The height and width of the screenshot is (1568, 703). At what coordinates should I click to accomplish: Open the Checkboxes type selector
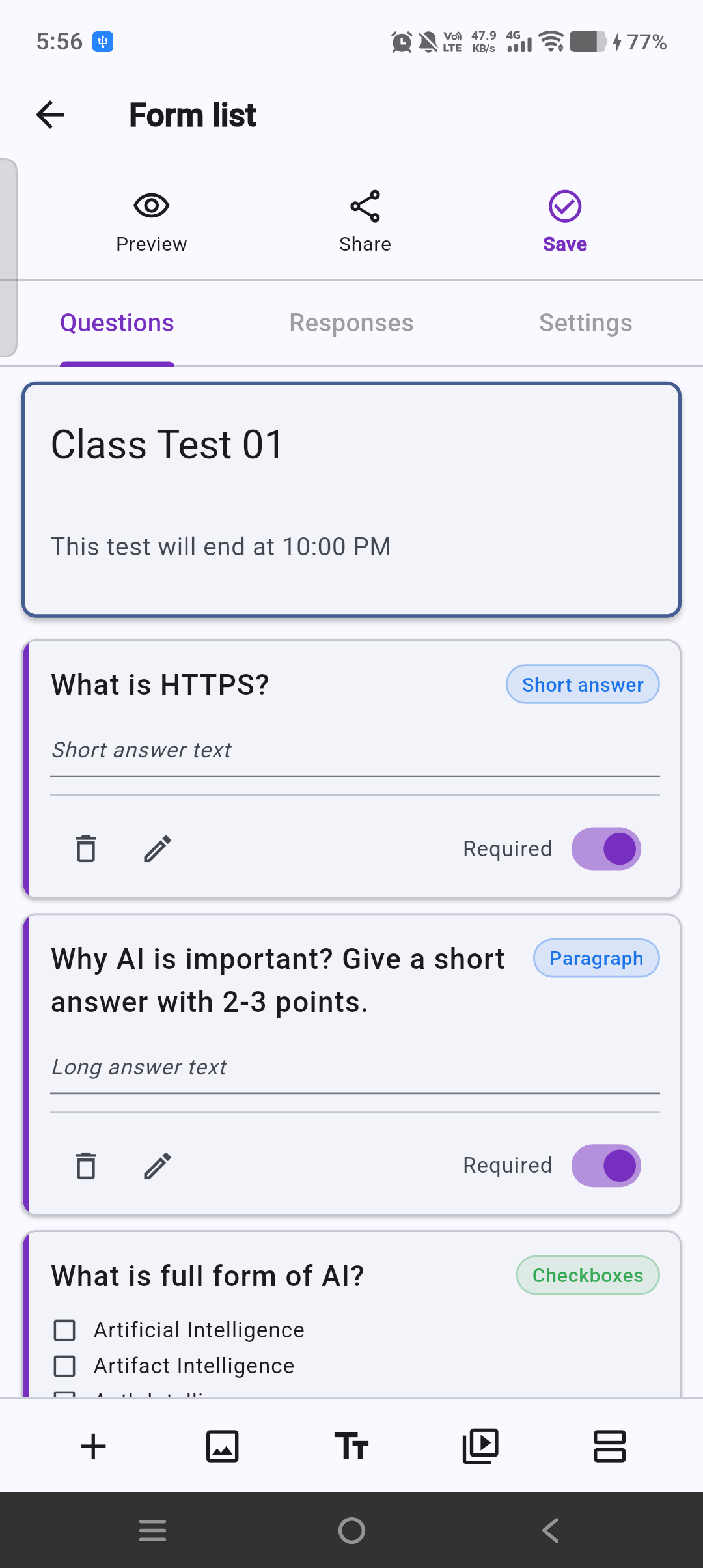pos(586,1275)
